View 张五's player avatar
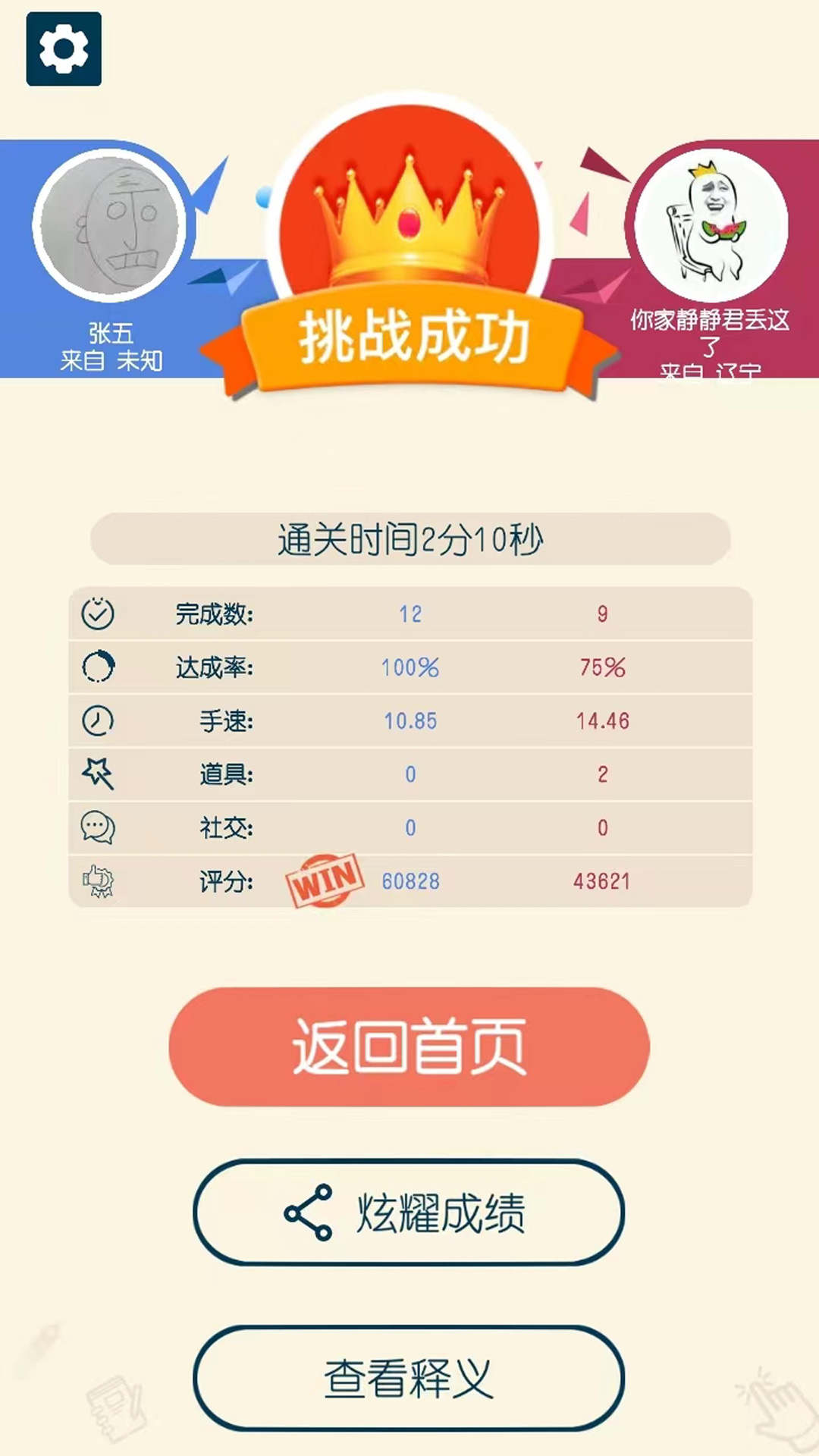The height and width of the screenshot is (1456, 819). (111, 225)
